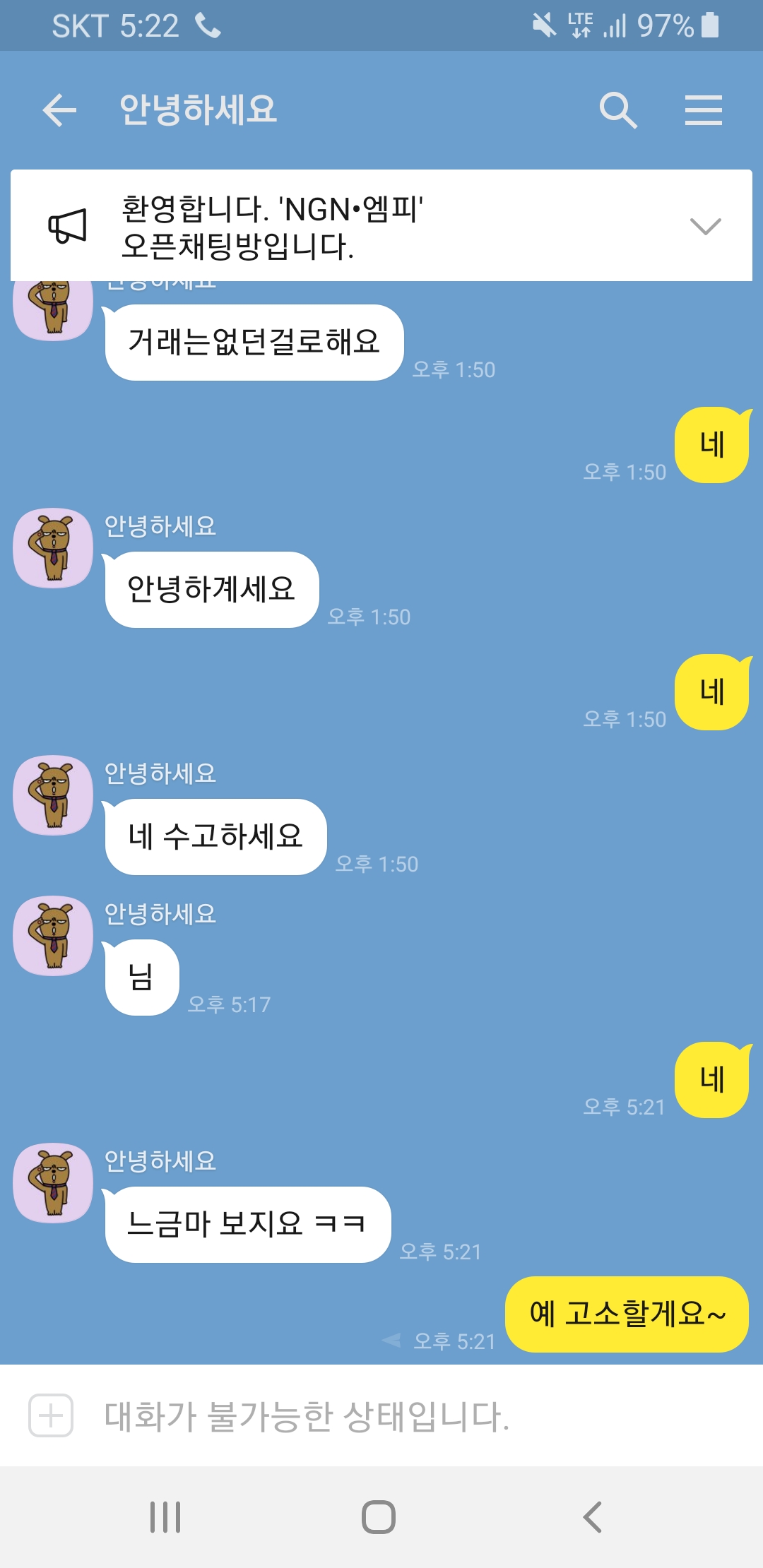
Task: Open the chat room hamburger menu
Action: pos(703,111)
